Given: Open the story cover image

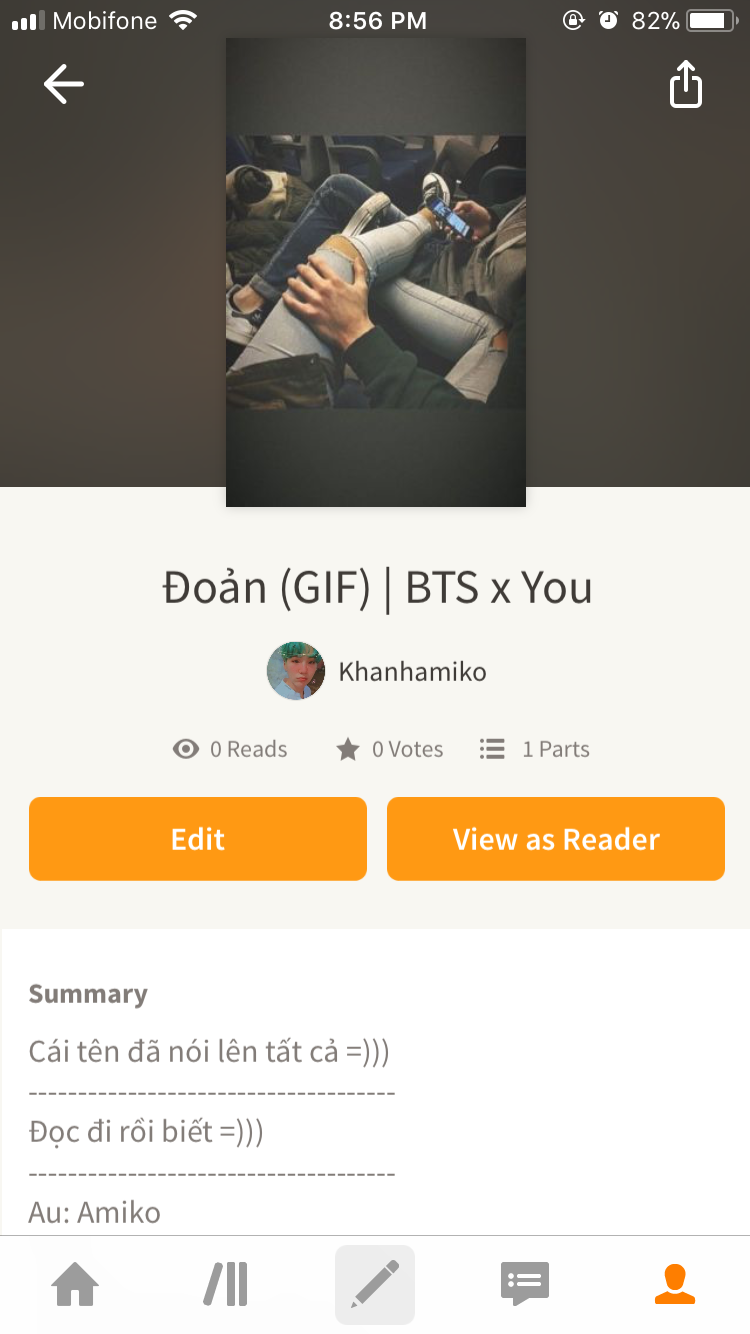Looking at the screenshot, I should pyautogui.click(x=376, y=272).
